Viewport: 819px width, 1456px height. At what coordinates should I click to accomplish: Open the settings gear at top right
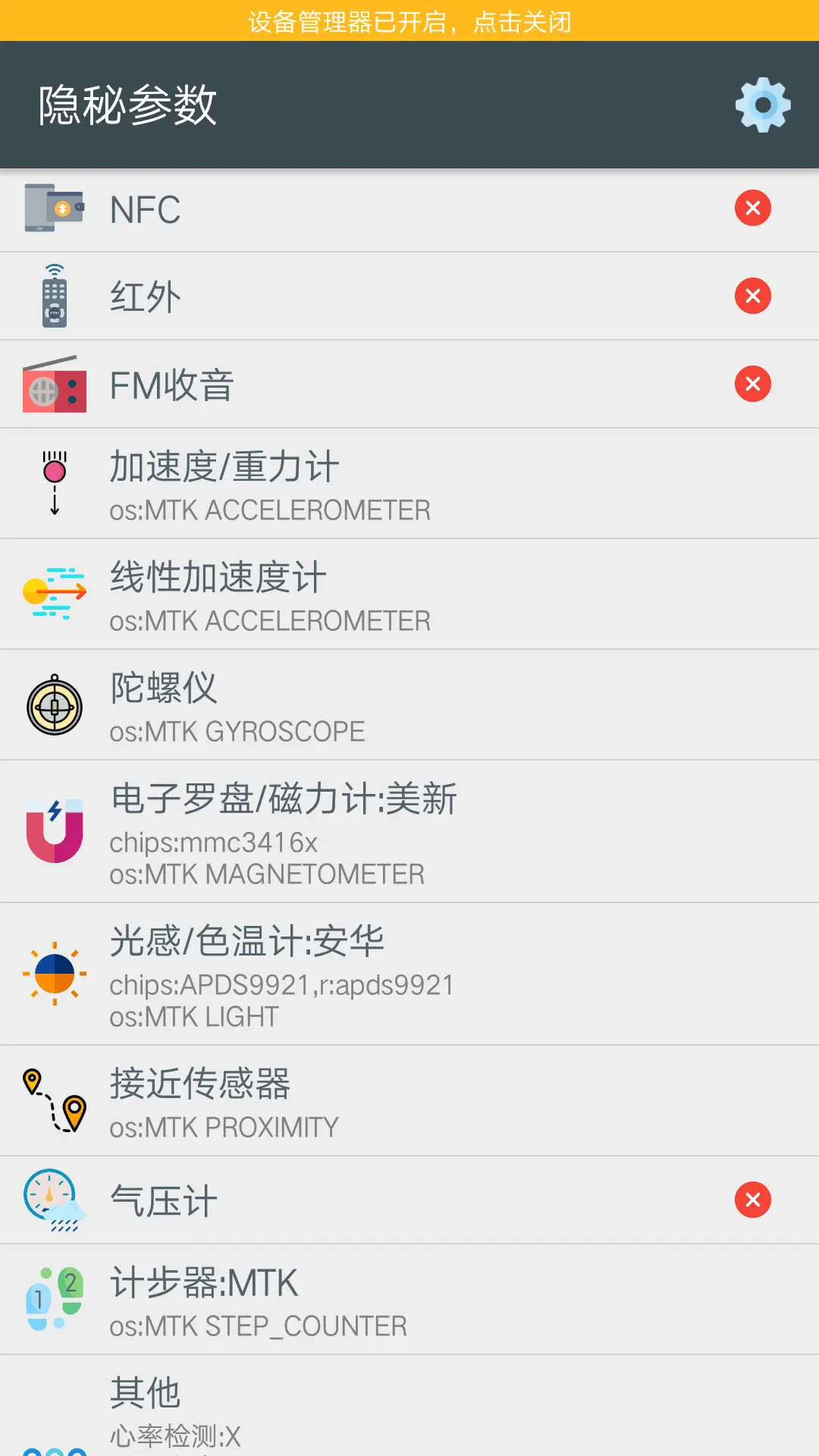click(763, 105)
